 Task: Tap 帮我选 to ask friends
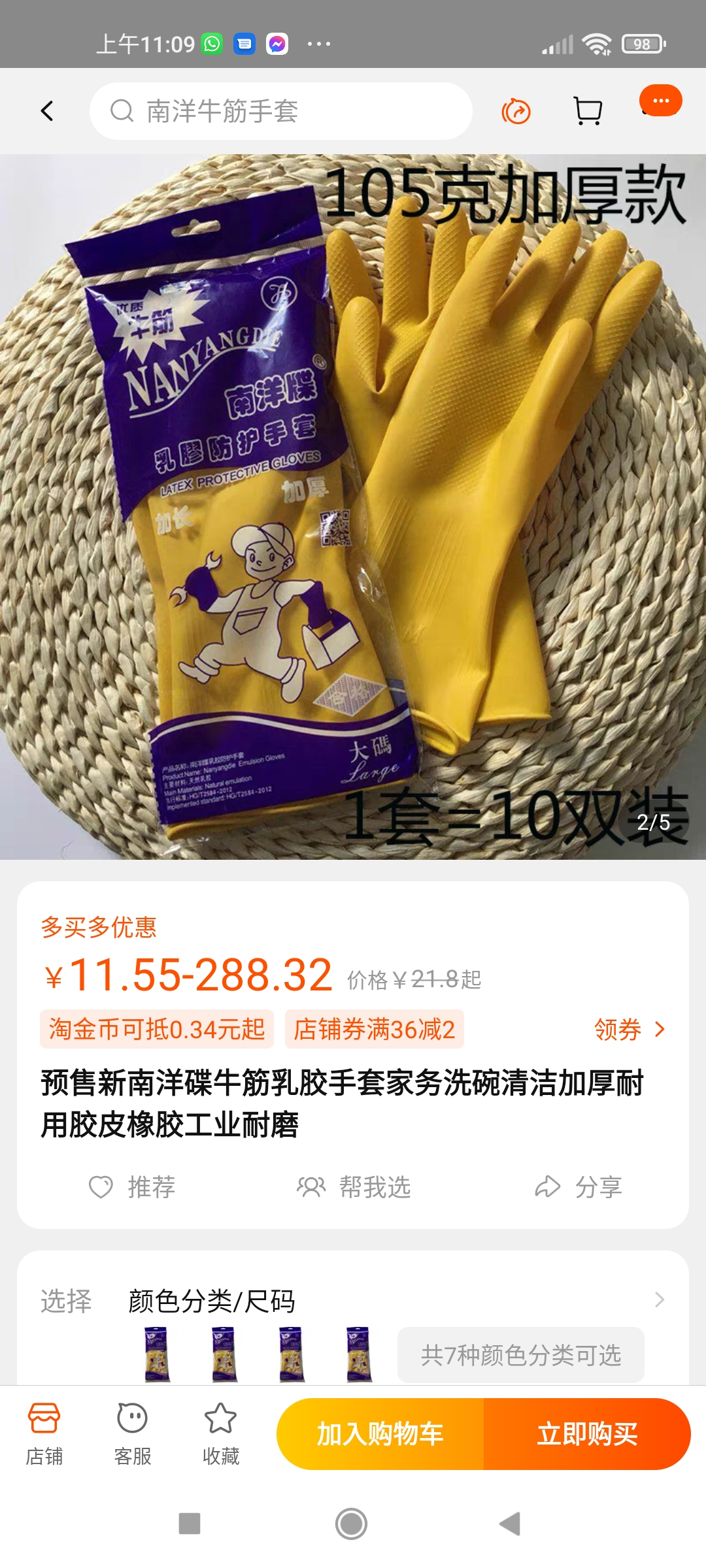[354, 1186]
